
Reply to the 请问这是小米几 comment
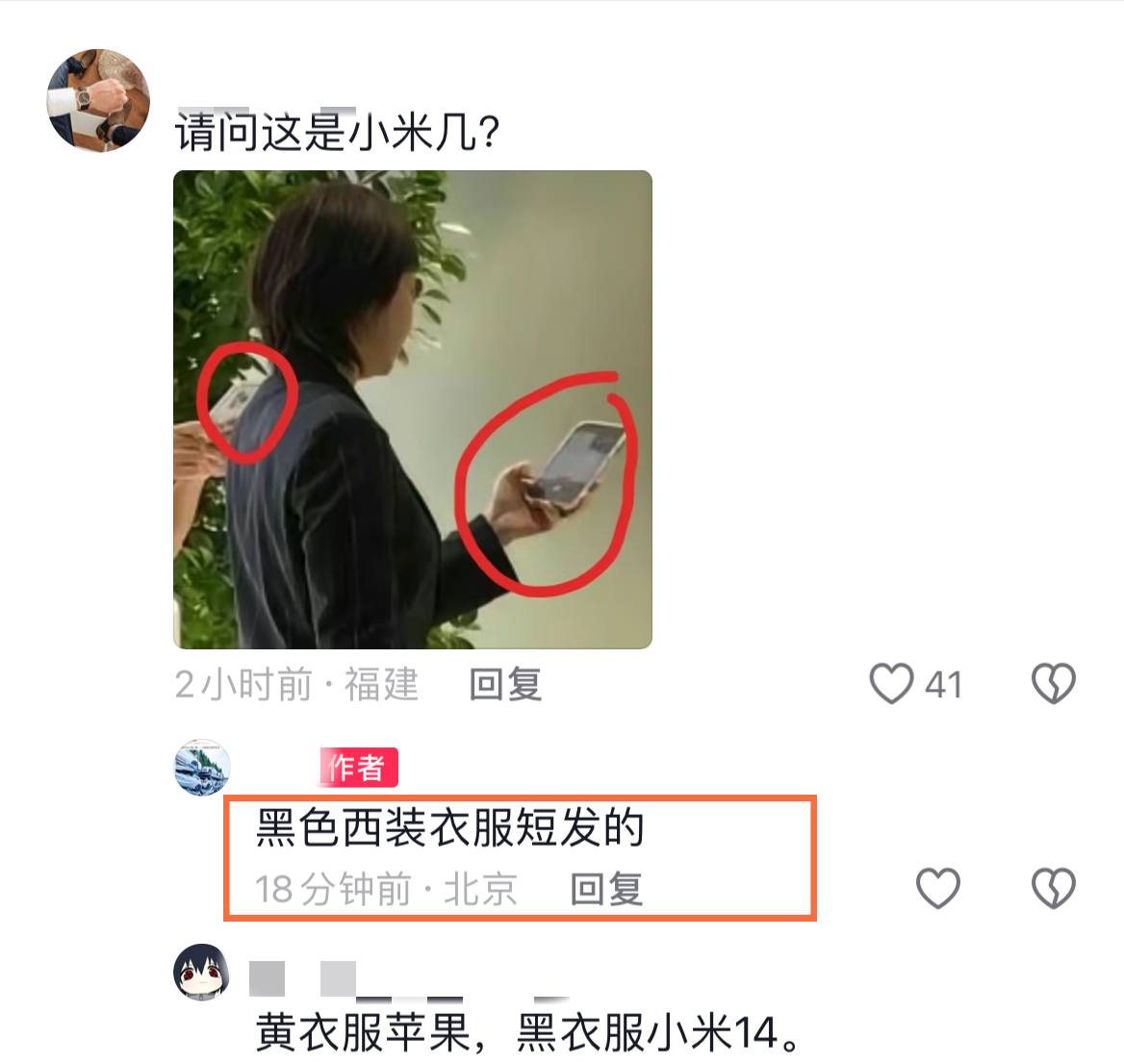click(x=505, y=684)
